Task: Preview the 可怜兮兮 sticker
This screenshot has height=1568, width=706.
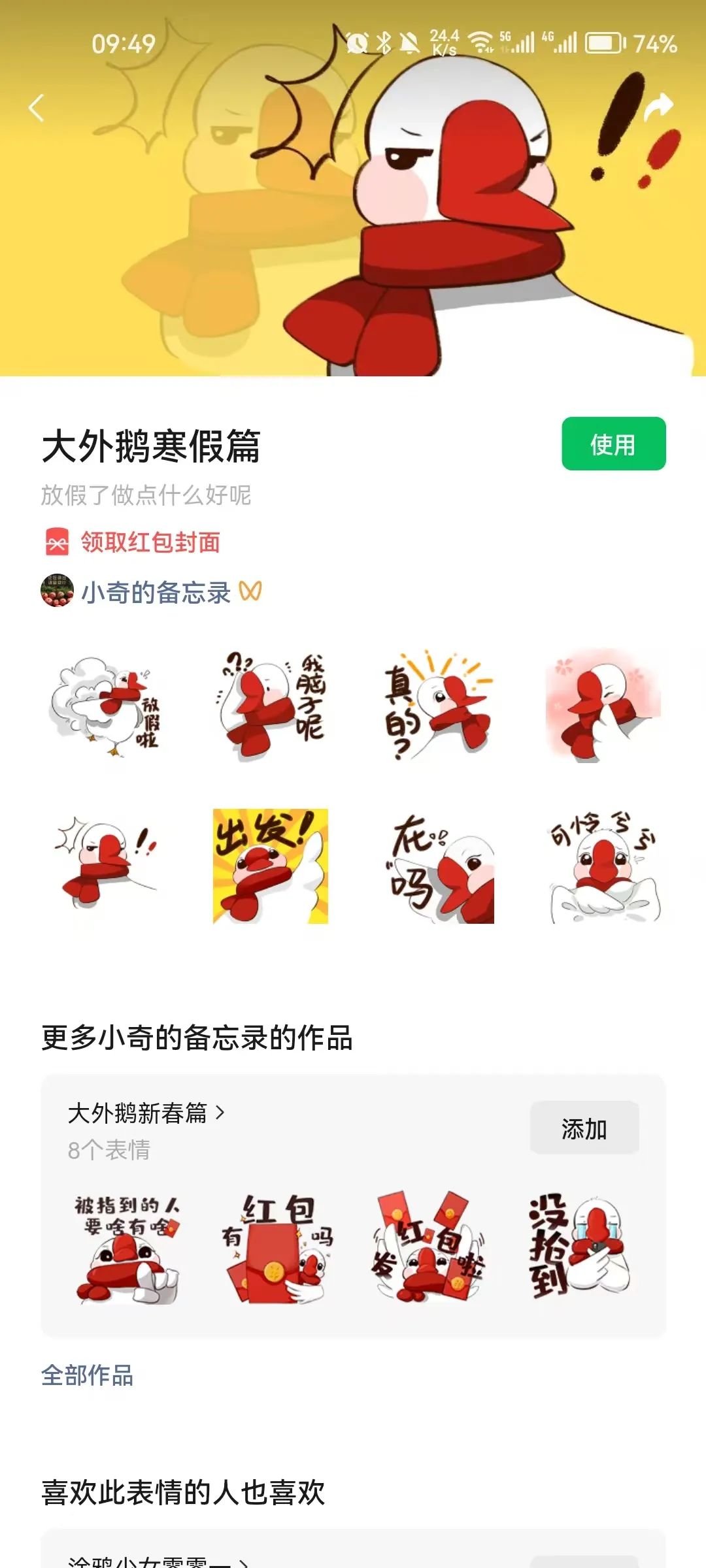Action: pos(603,866)
